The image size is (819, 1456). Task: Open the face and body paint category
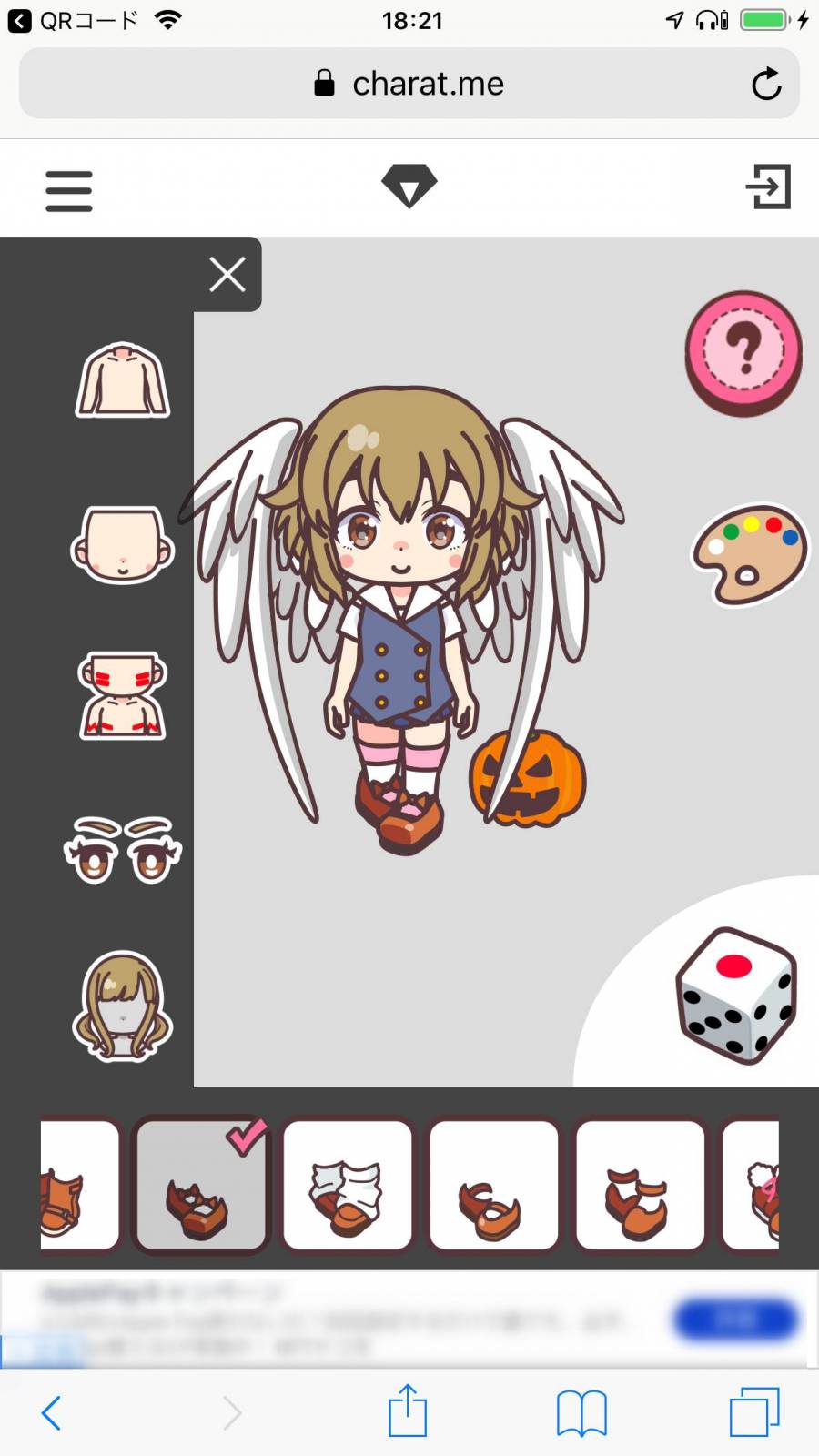coord(122,695)
